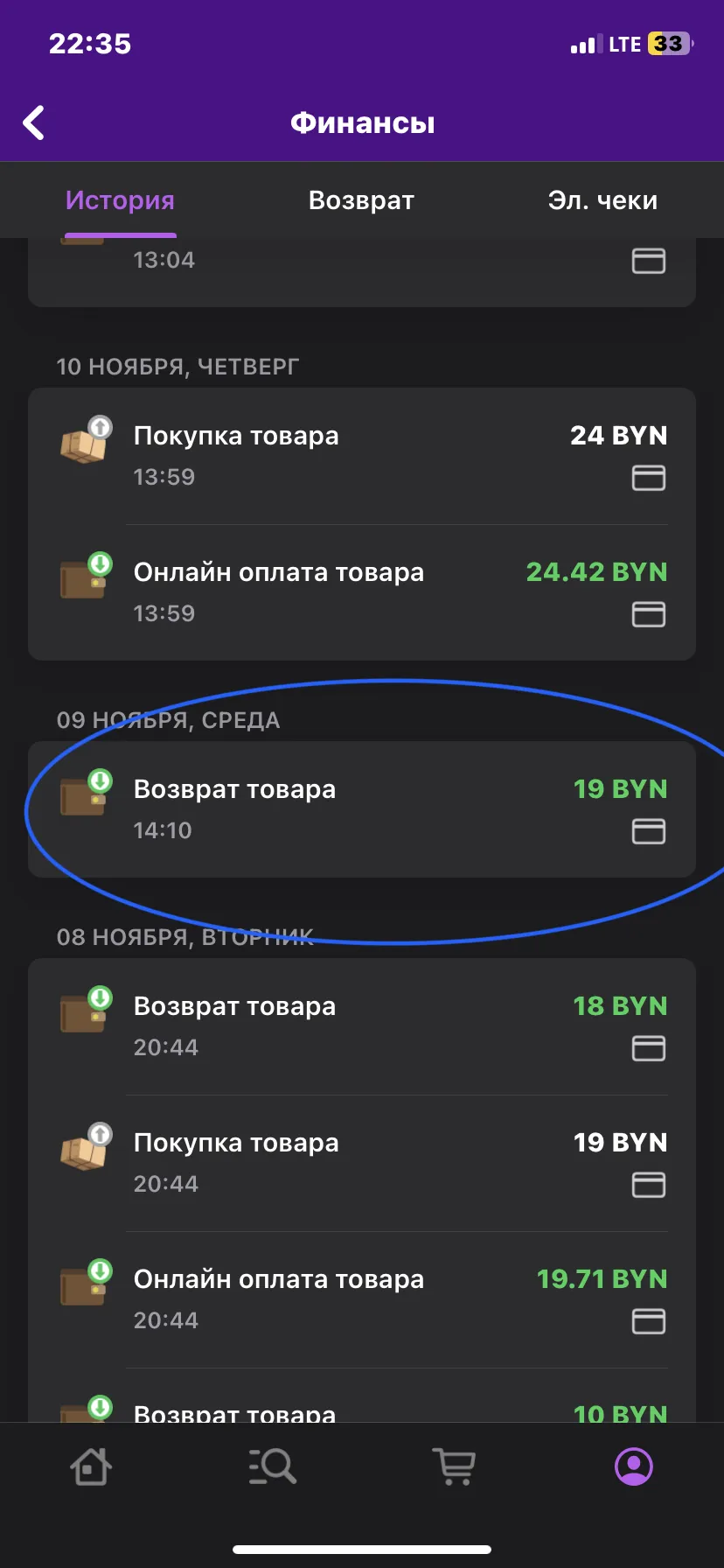Open the 19 BYN Покупка товара at 20:44

point(362,1163)
